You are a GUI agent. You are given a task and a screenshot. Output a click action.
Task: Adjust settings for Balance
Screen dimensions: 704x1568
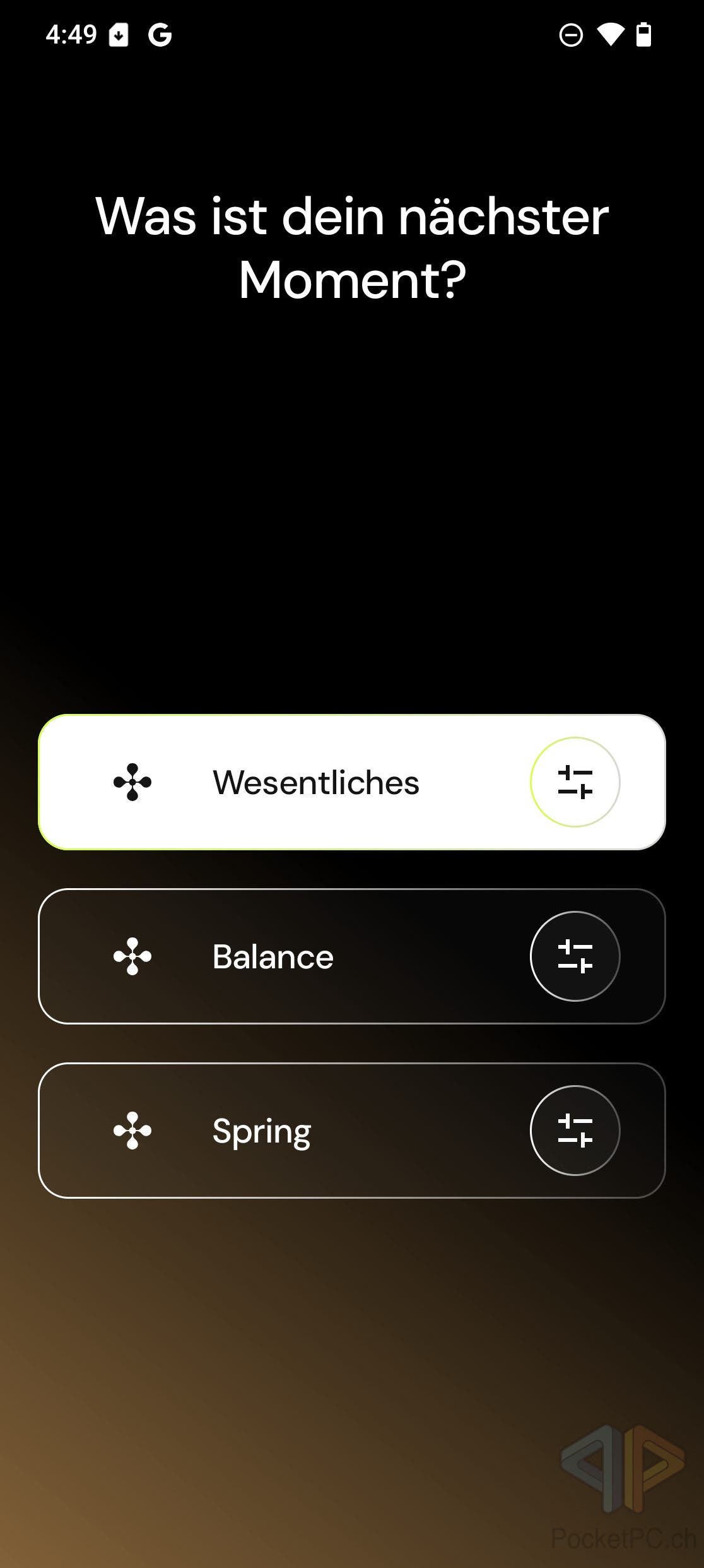point(575,956)
